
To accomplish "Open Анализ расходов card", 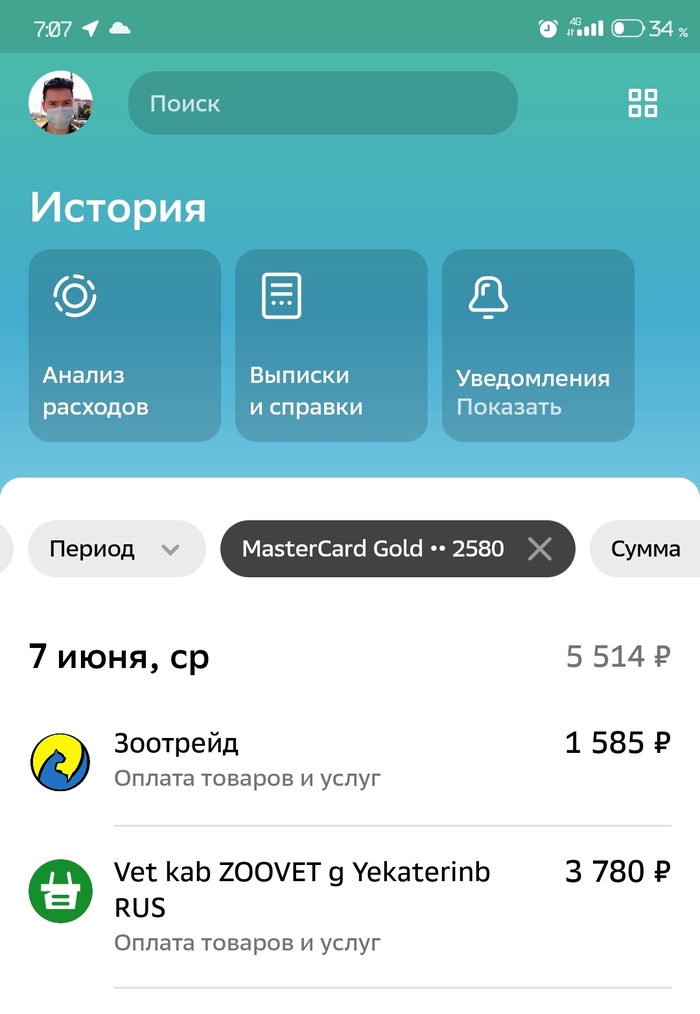I will tap(124, 345).
